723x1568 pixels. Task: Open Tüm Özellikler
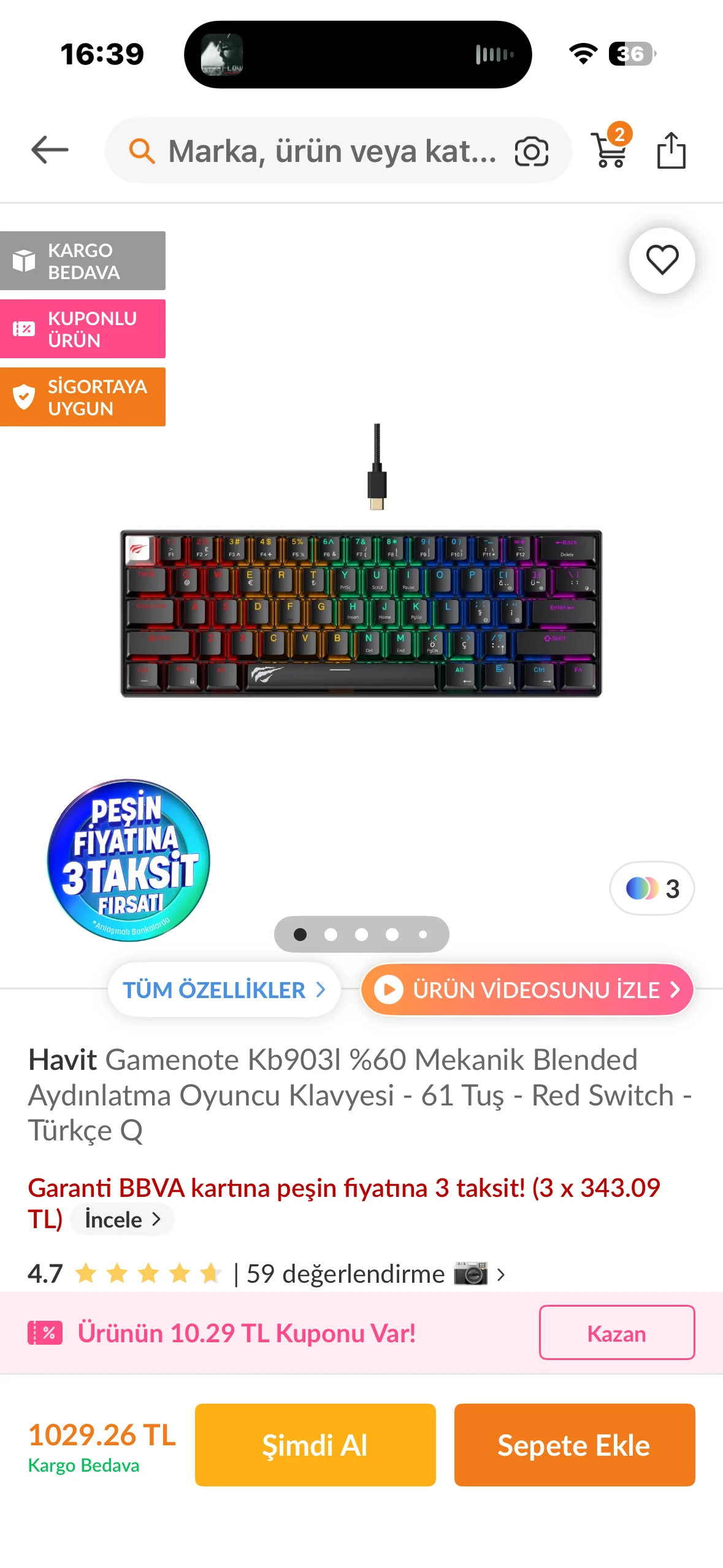pyautogui.click(x=224, y=990)
